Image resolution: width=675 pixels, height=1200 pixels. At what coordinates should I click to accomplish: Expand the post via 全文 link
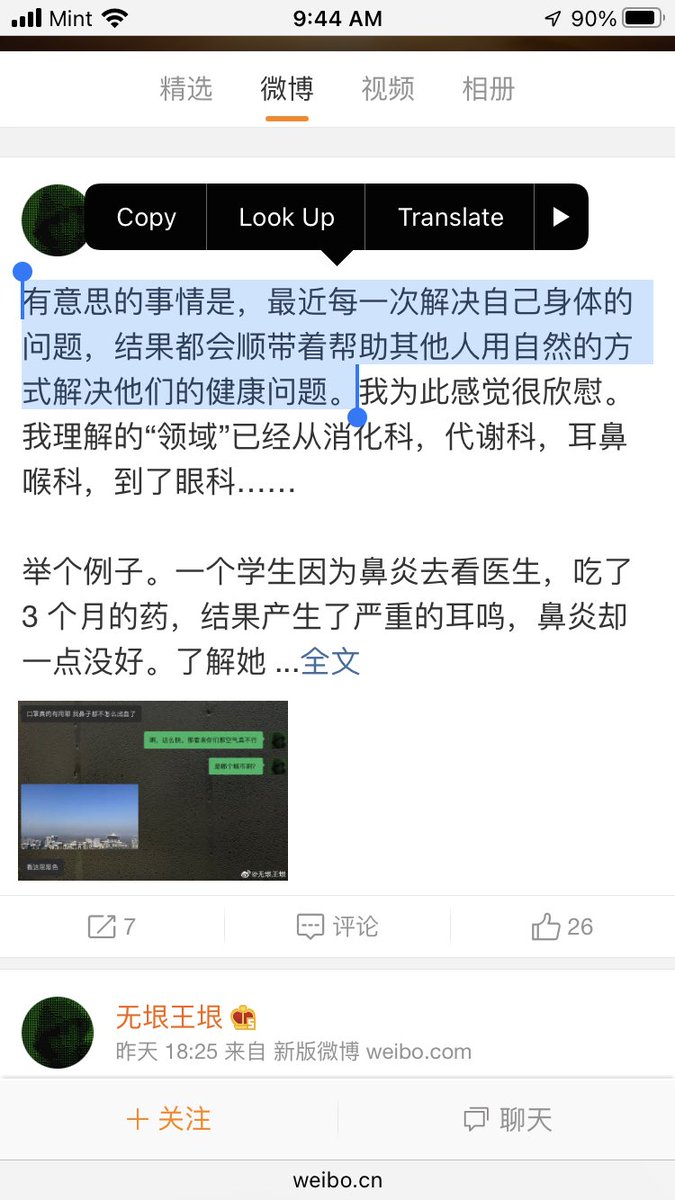coord(330,661)
